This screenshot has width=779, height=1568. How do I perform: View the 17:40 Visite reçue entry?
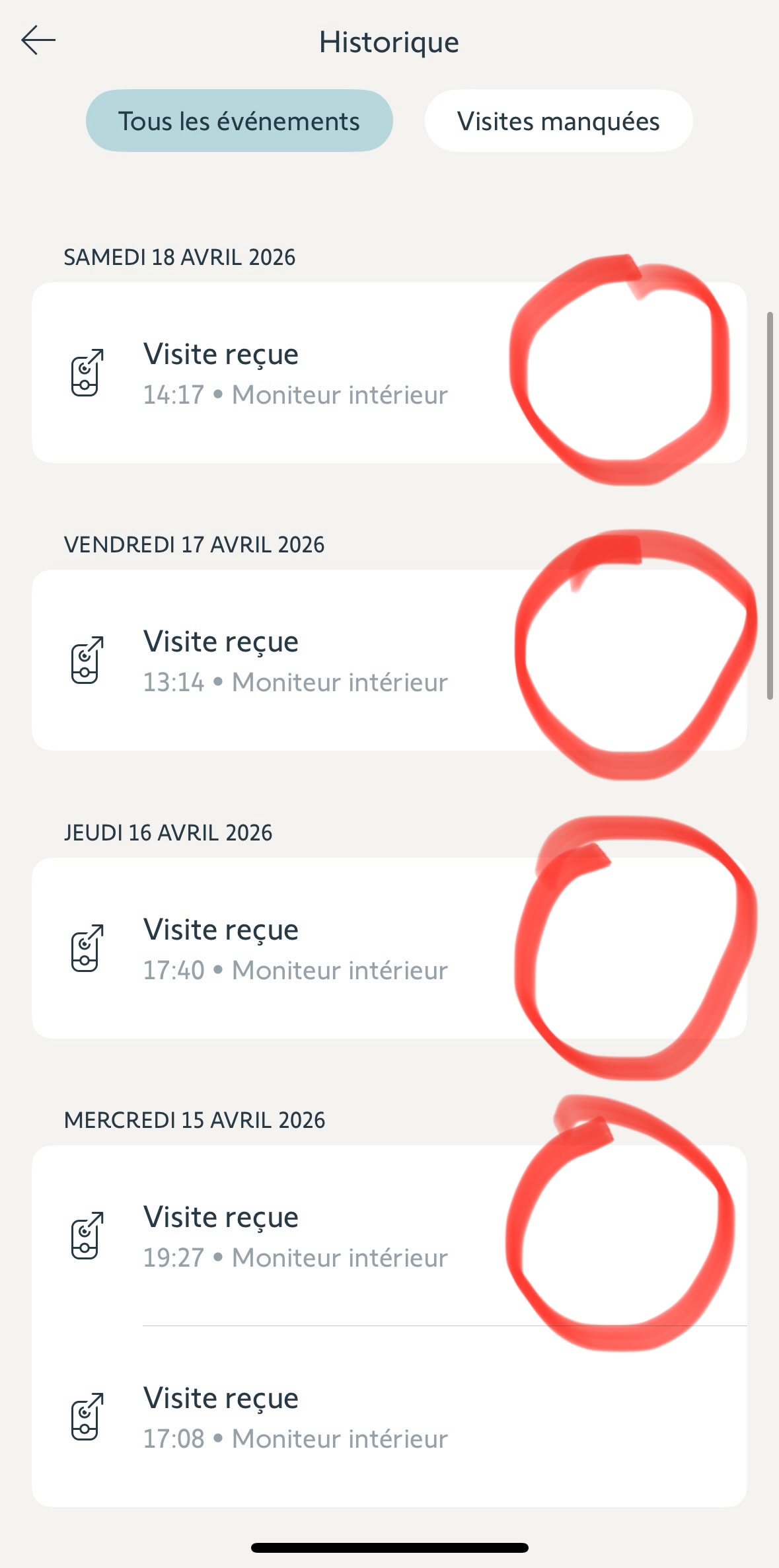(x=295, y=949)
